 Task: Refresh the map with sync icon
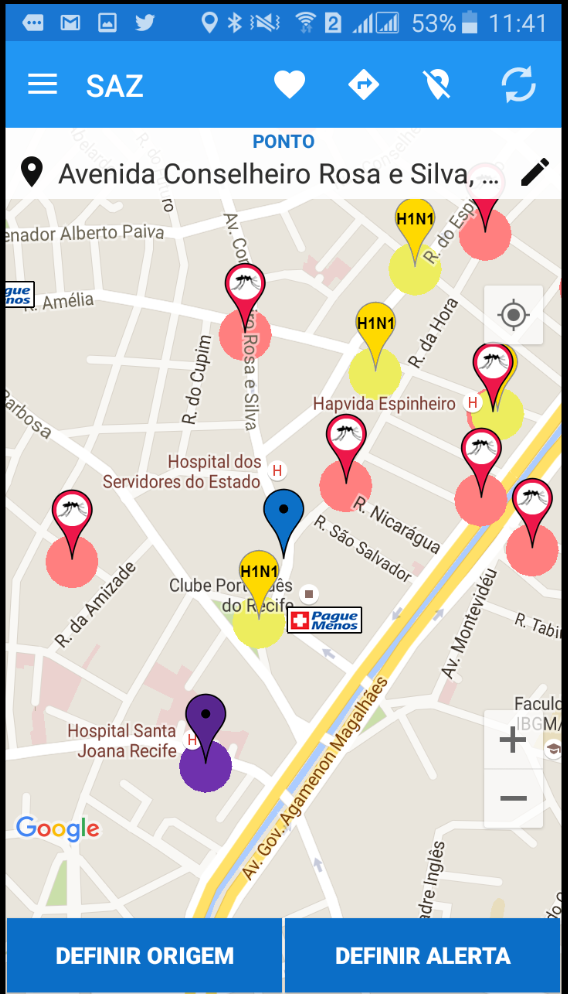click(x=519, y=84)
